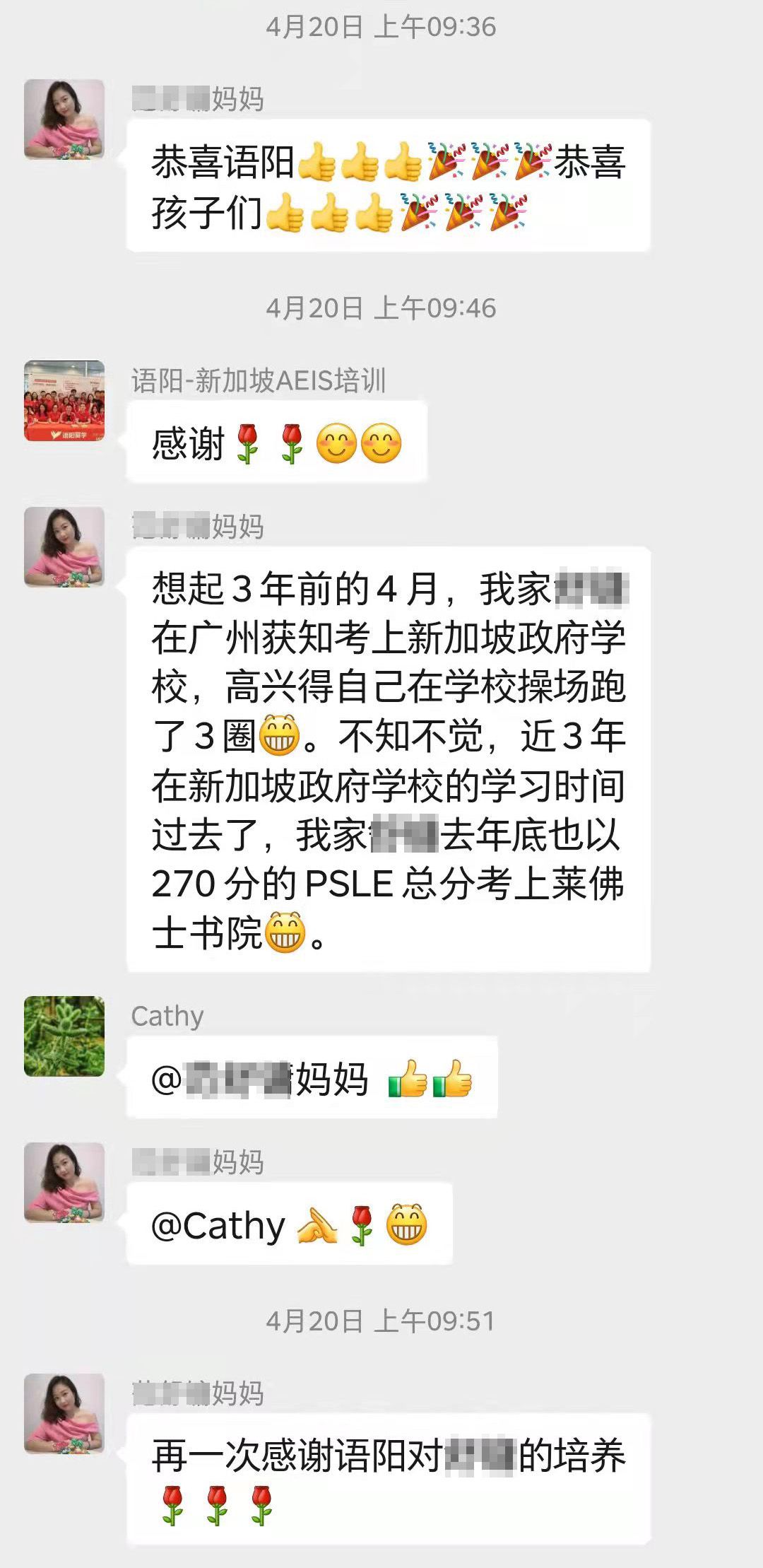This screenshot has width=763, height=1568.
Task: Tap avatar beside the 再一次感谢语阳 message
Action: (x=64, y=1414)
